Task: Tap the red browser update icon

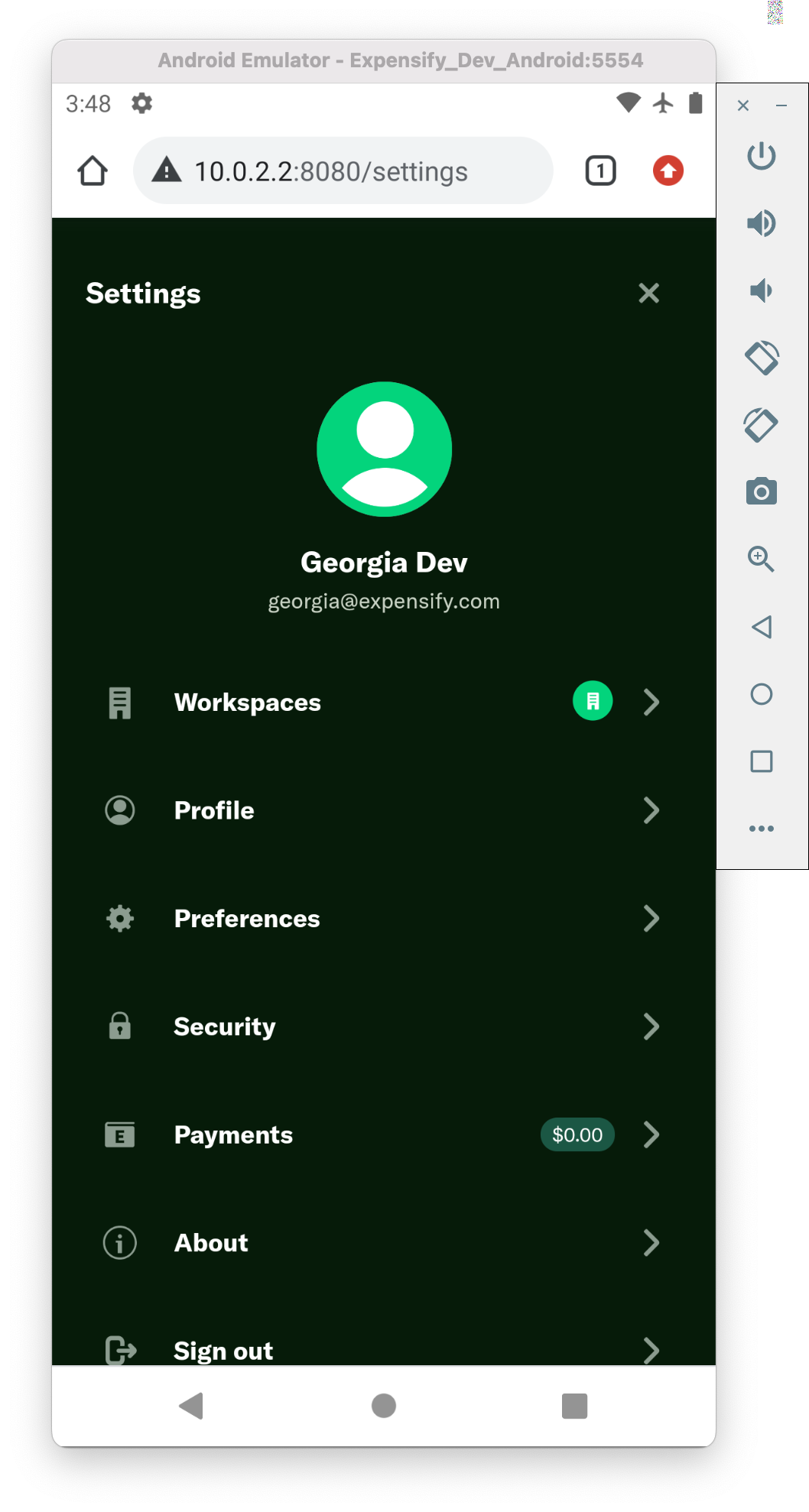Action: 668,171
